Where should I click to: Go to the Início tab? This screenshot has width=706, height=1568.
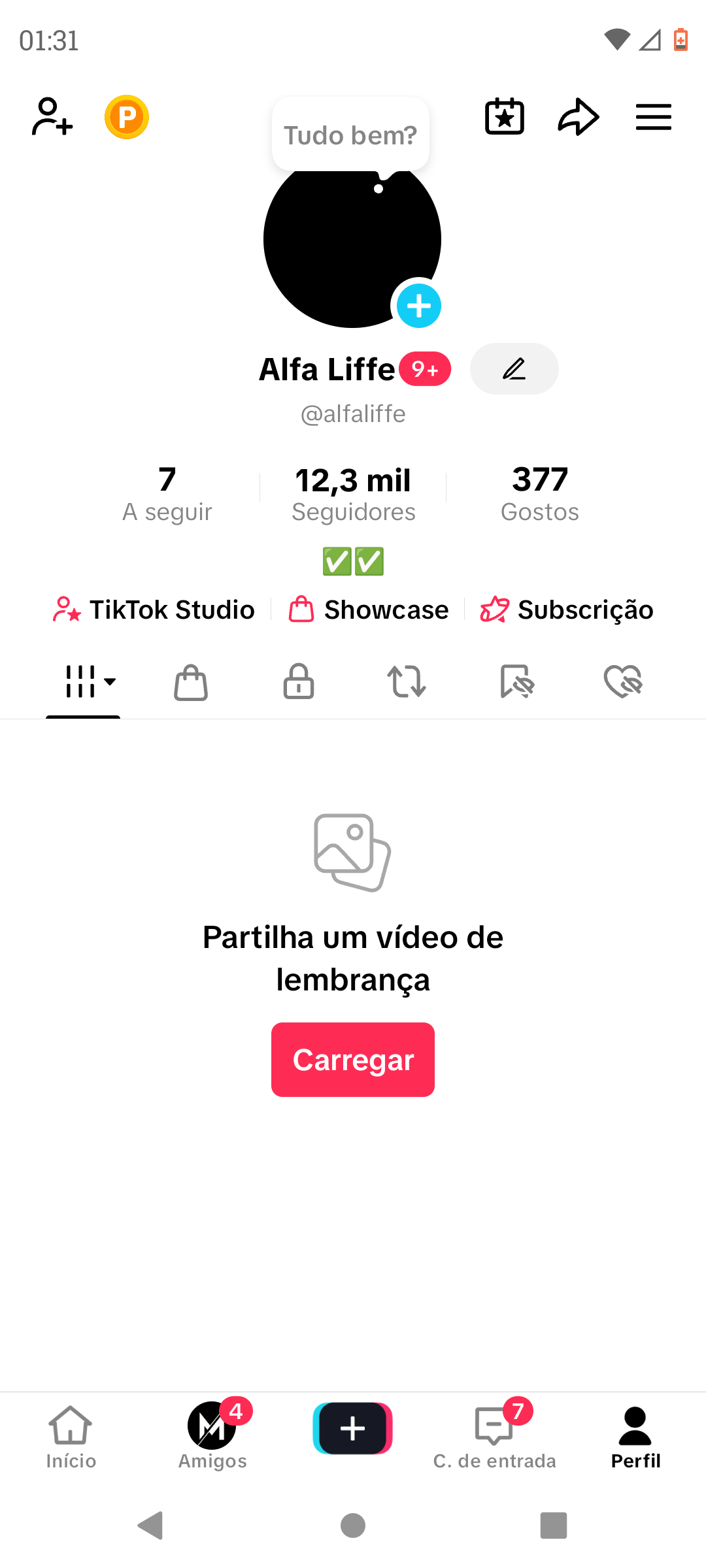(x=71, y=1437)
